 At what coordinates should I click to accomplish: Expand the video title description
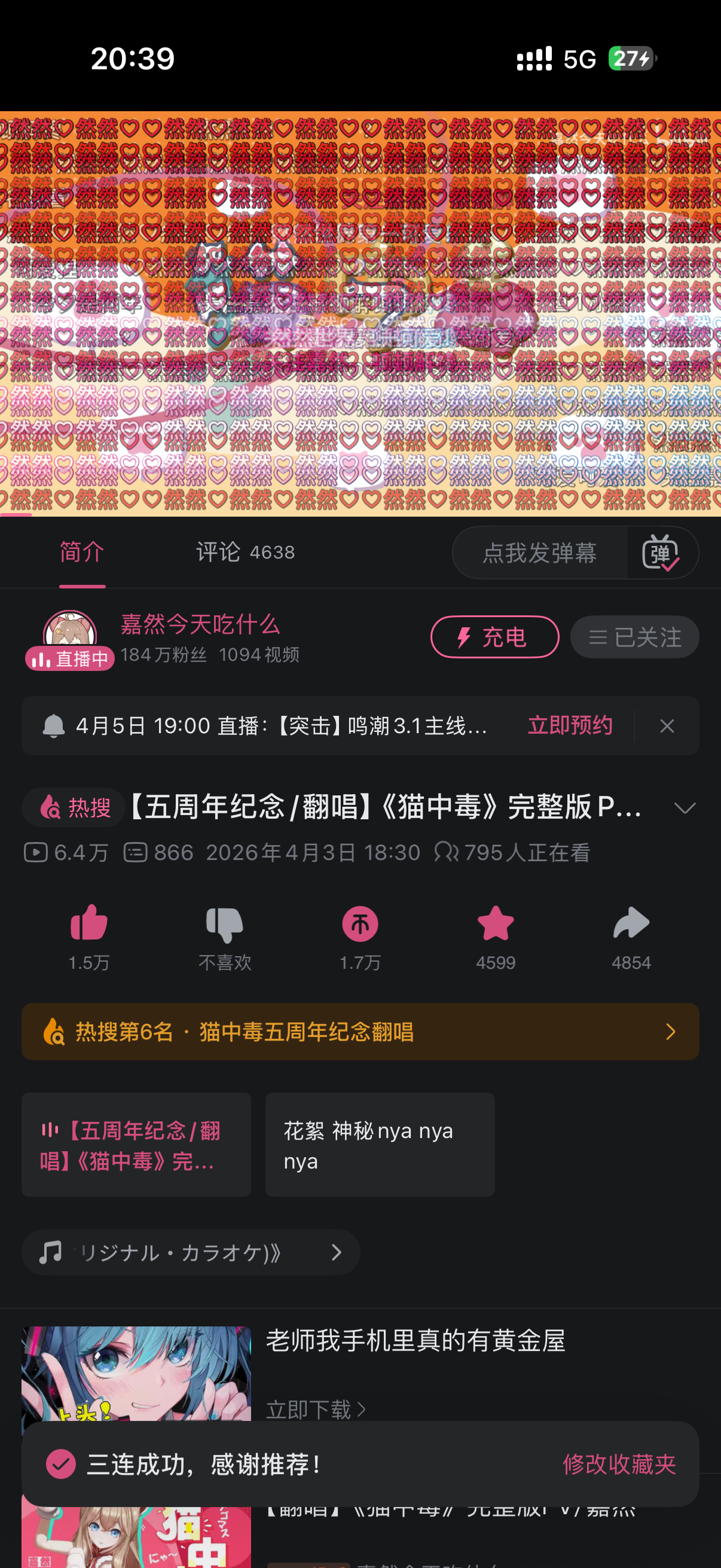coord(685,808)
